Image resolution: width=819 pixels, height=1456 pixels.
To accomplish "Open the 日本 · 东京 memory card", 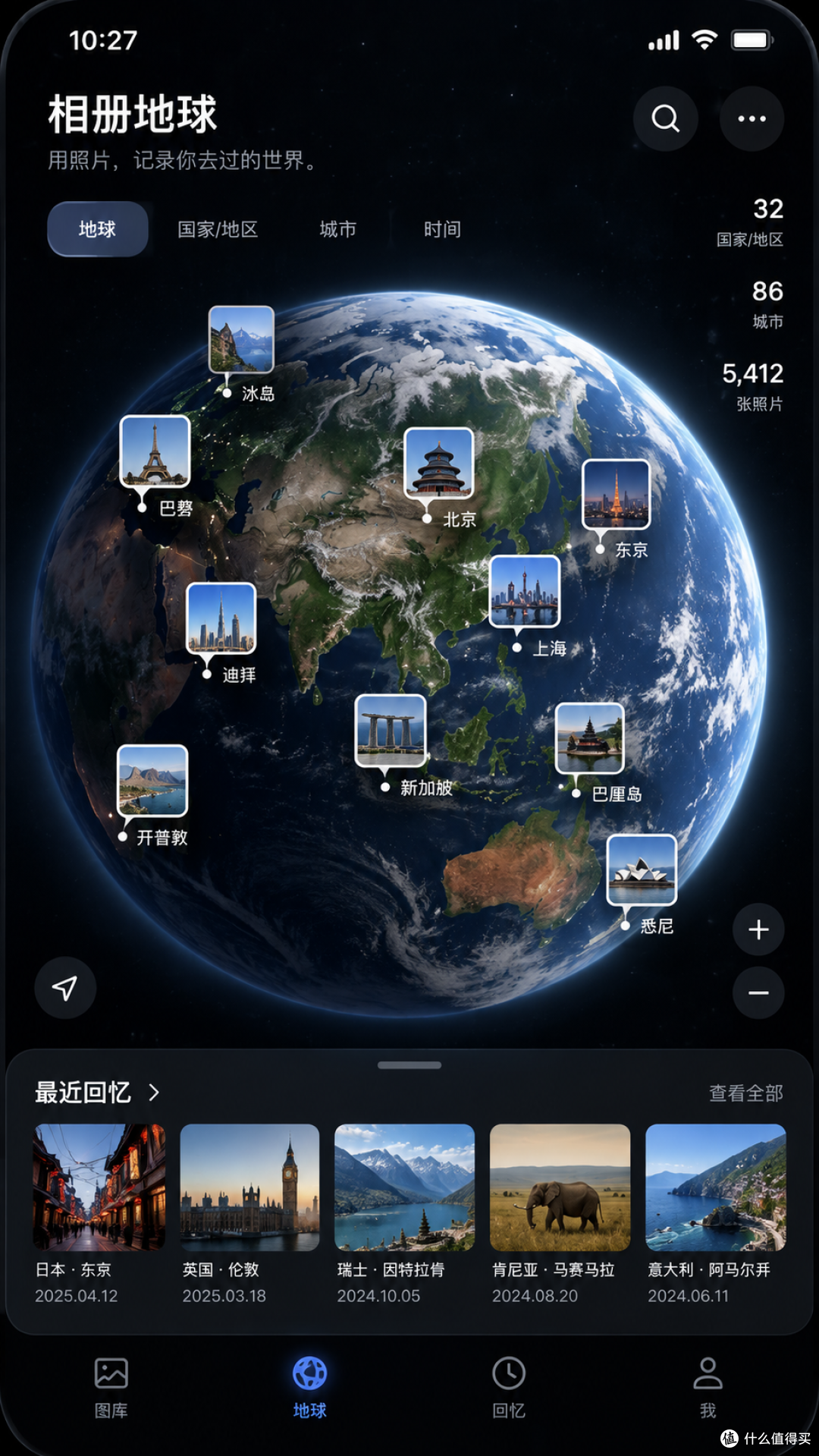I will point(99,1214).
